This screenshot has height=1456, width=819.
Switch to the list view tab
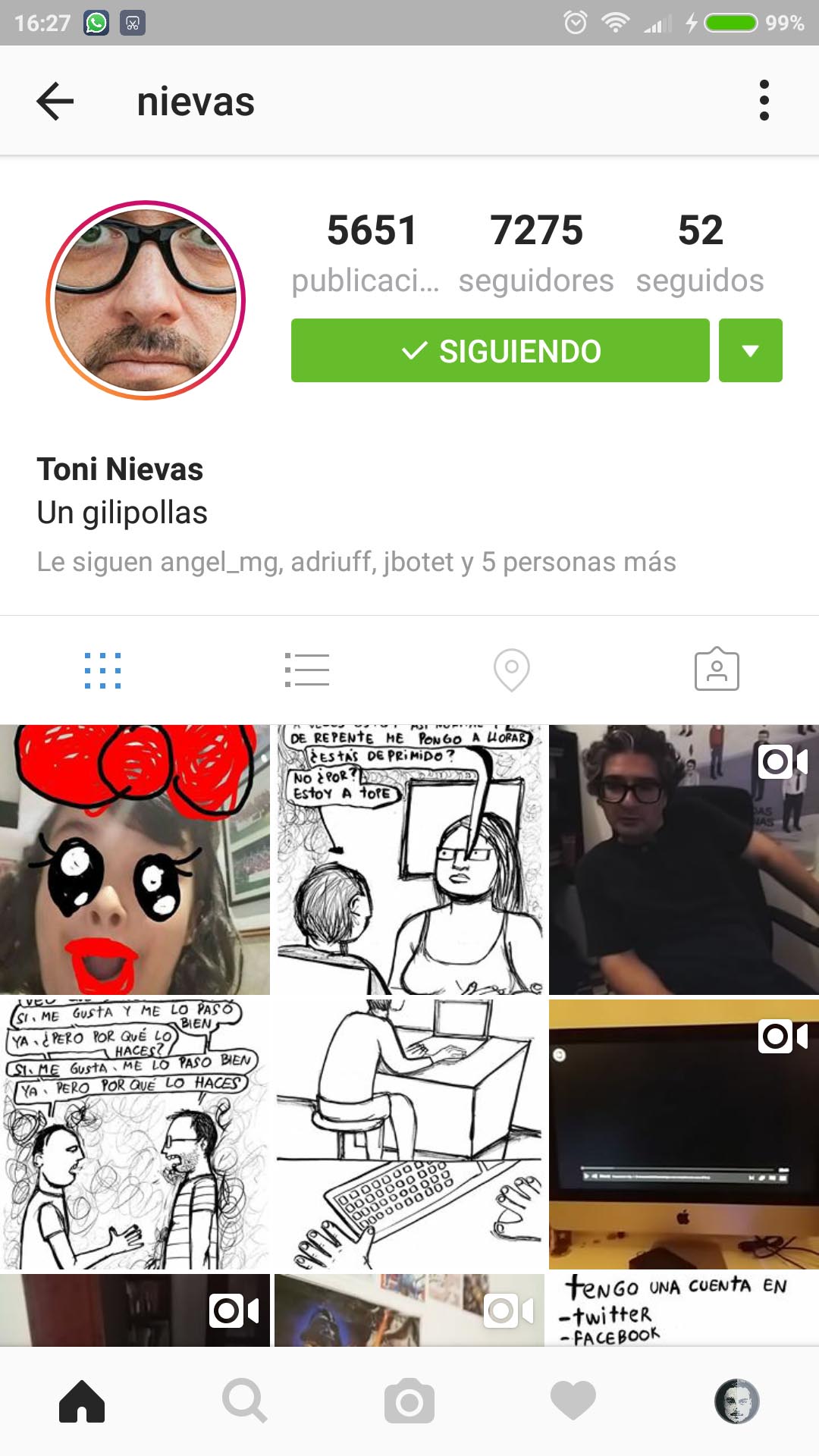307,670
